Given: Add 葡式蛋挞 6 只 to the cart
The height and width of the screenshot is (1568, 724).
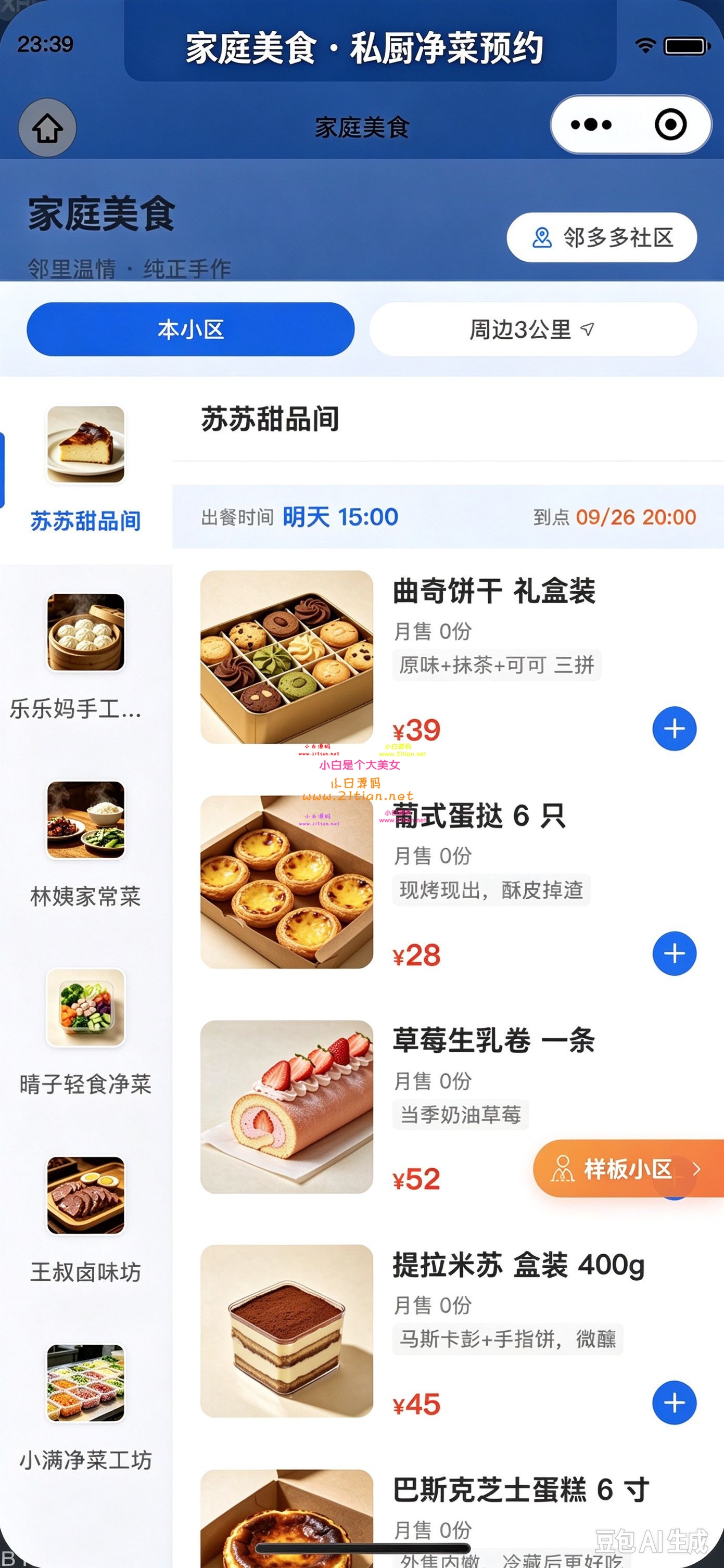Looking at the screenshot, I should pyautogui.click(x=674, y=953).
